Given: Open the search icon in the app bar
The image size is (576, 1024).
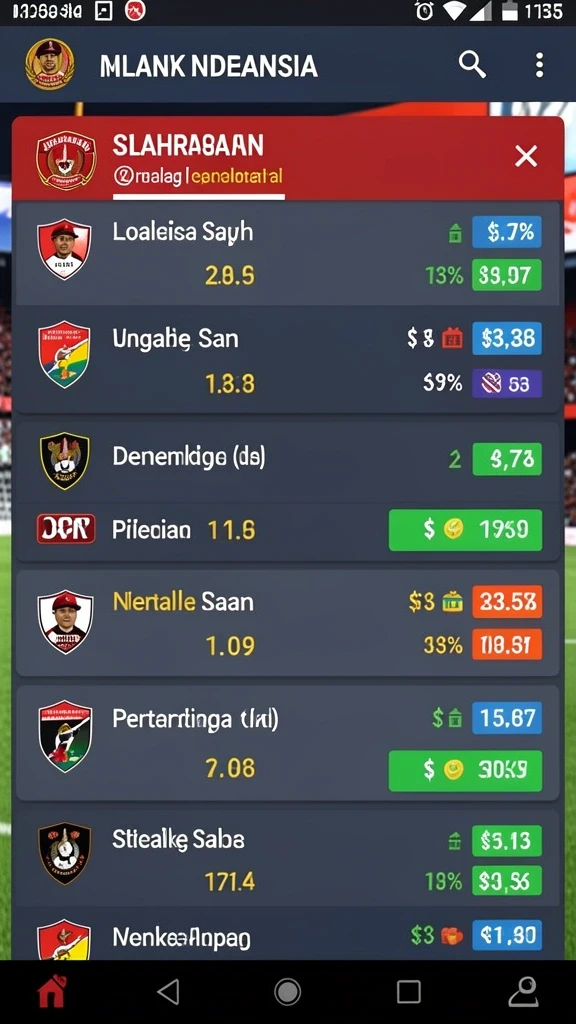Looking at the screenshot, I should click(472, 65).
